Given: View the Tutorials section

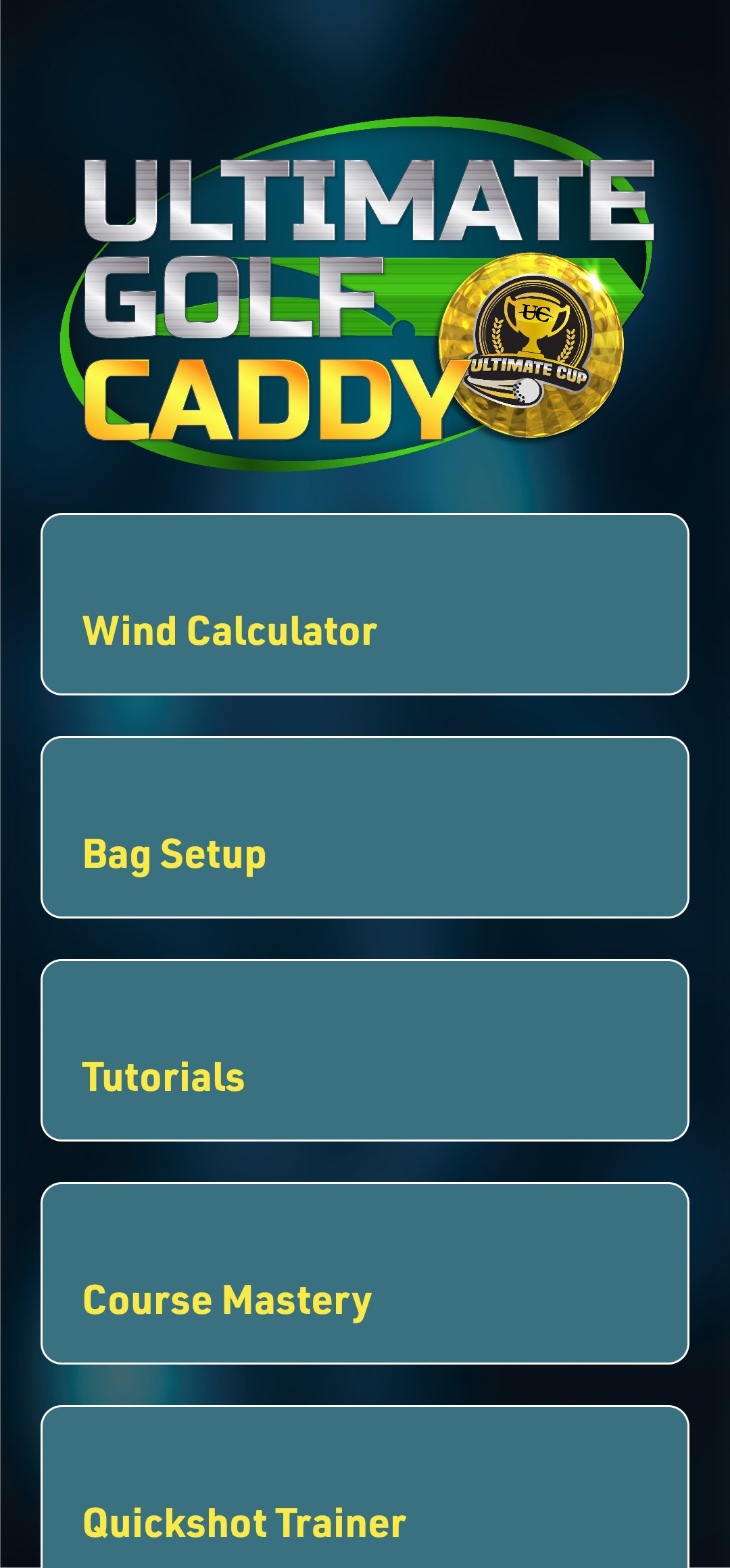Looking at the screenshot, I should click(x=365, y=1050).
